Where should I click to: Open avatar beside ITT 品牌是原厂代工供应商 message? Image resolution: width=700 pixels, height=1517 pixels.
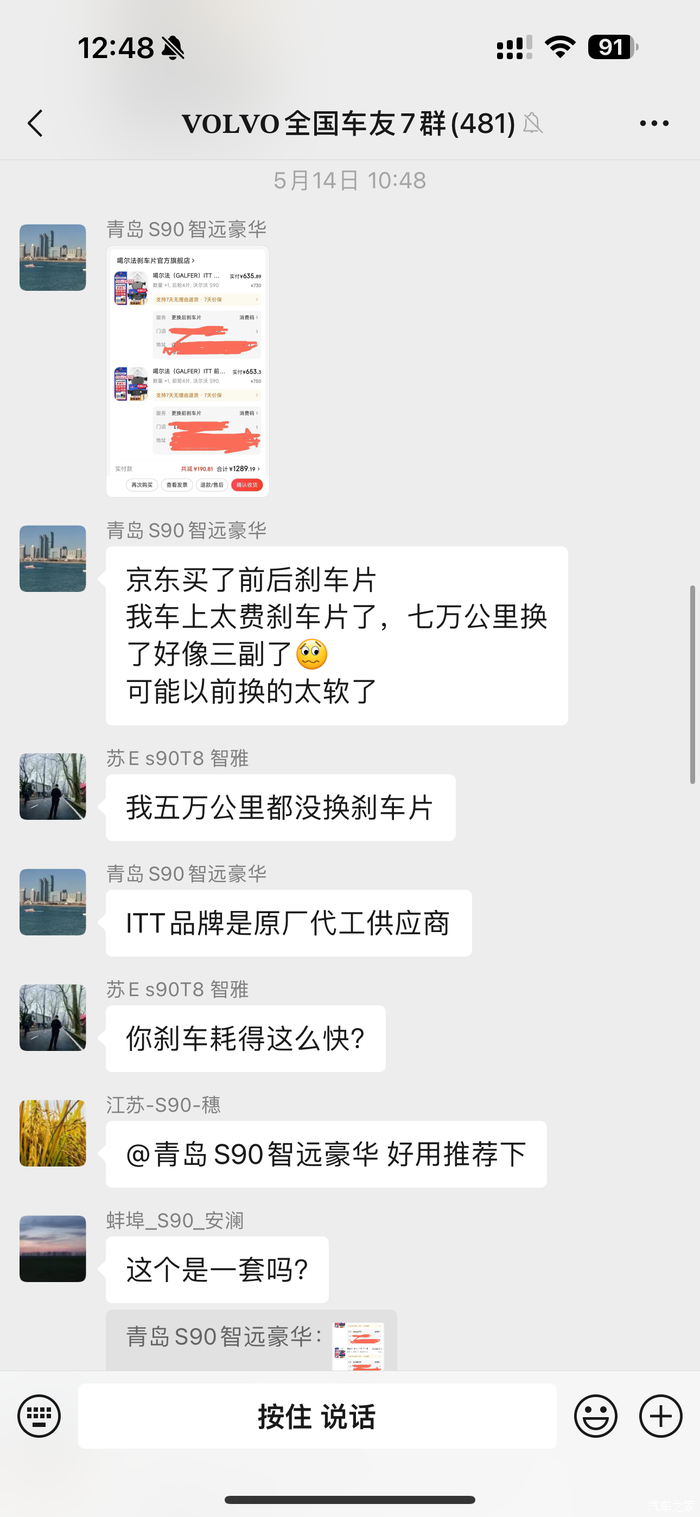pos(53,902)
